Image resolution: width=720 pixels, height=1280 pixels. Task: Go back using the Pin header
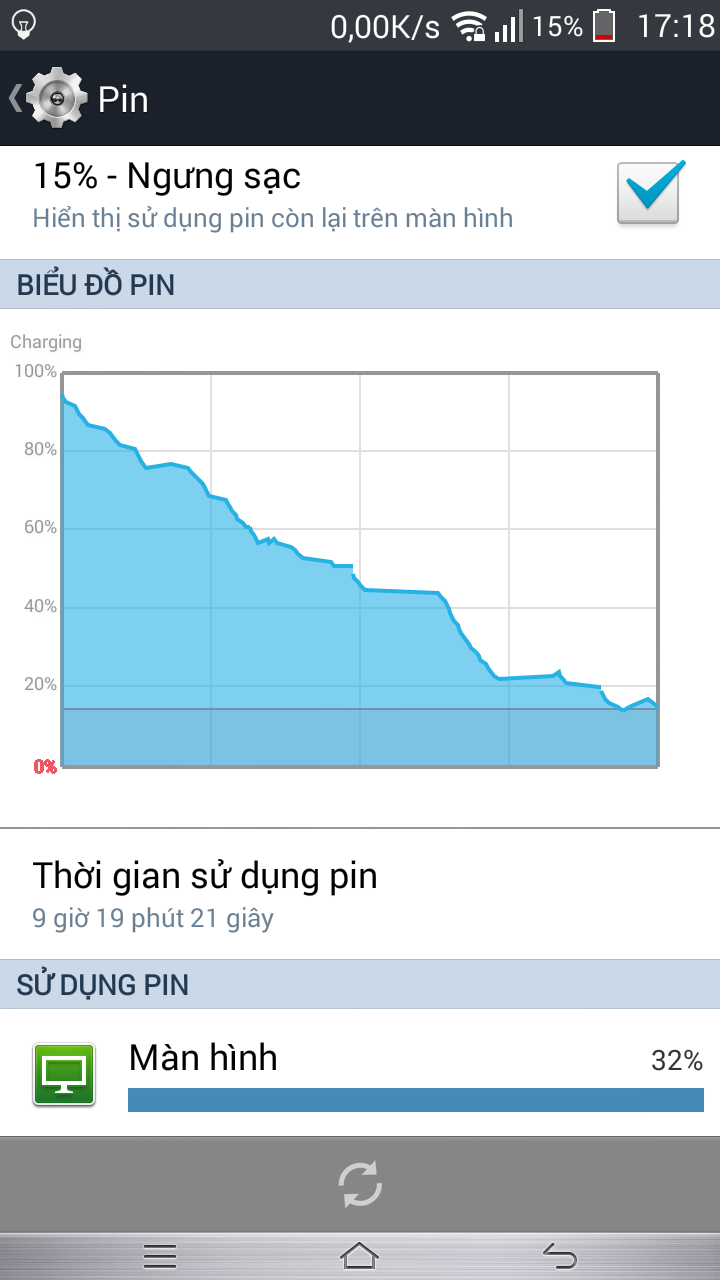point(80,99)
